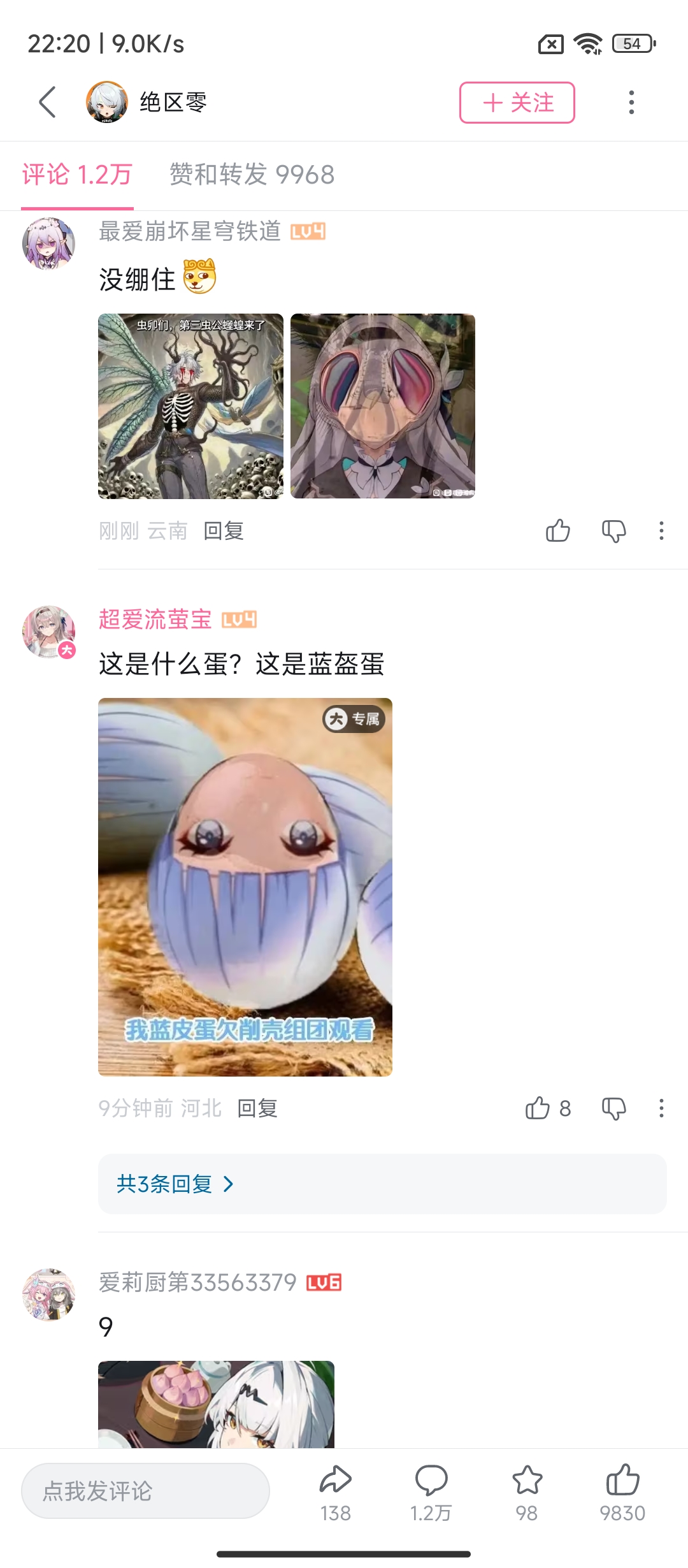Open more options for 超爱流萤宝's comment
This screenshot has height=1568, width=688.
661,1108
